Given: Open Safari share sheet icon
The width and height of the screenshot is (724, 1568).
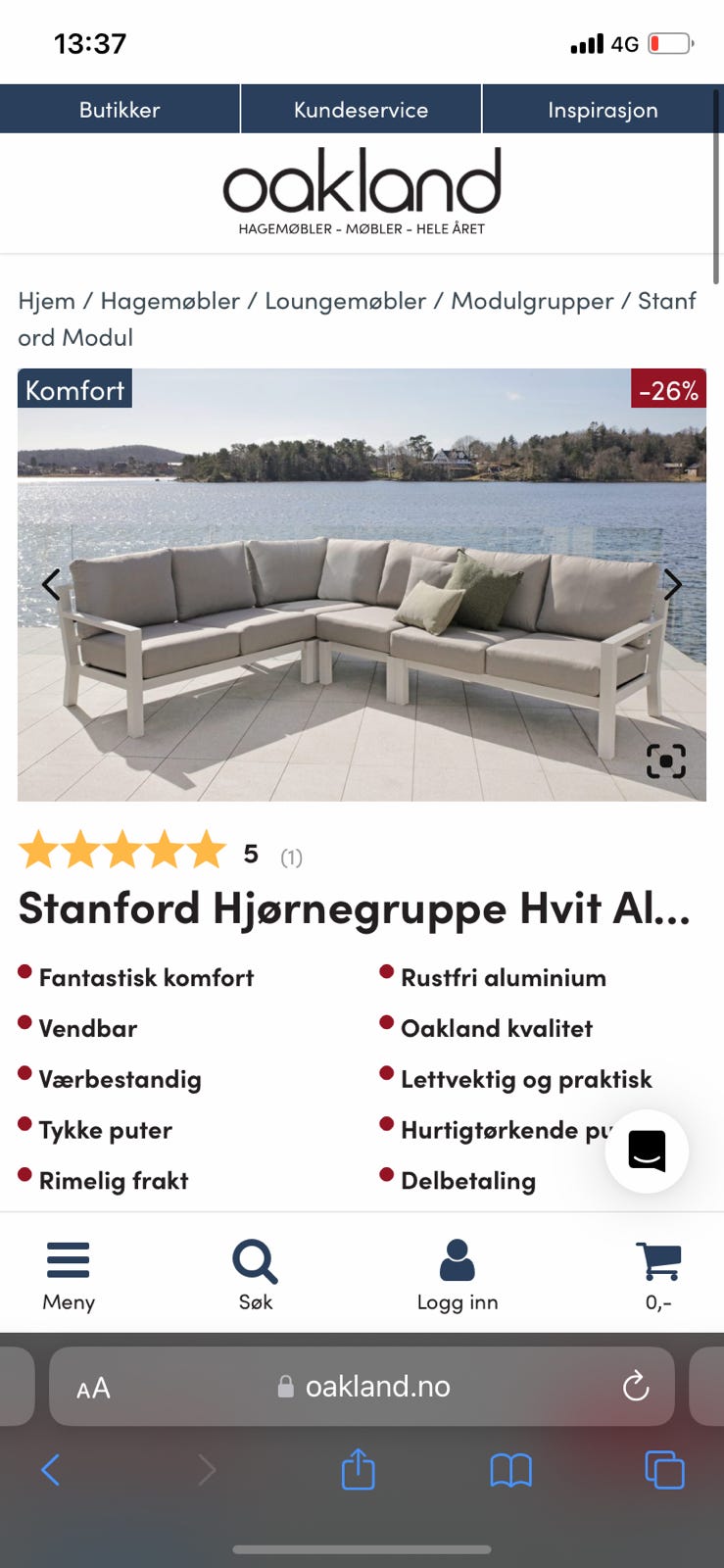Looking at the screenshot, I should point(358,1470).
